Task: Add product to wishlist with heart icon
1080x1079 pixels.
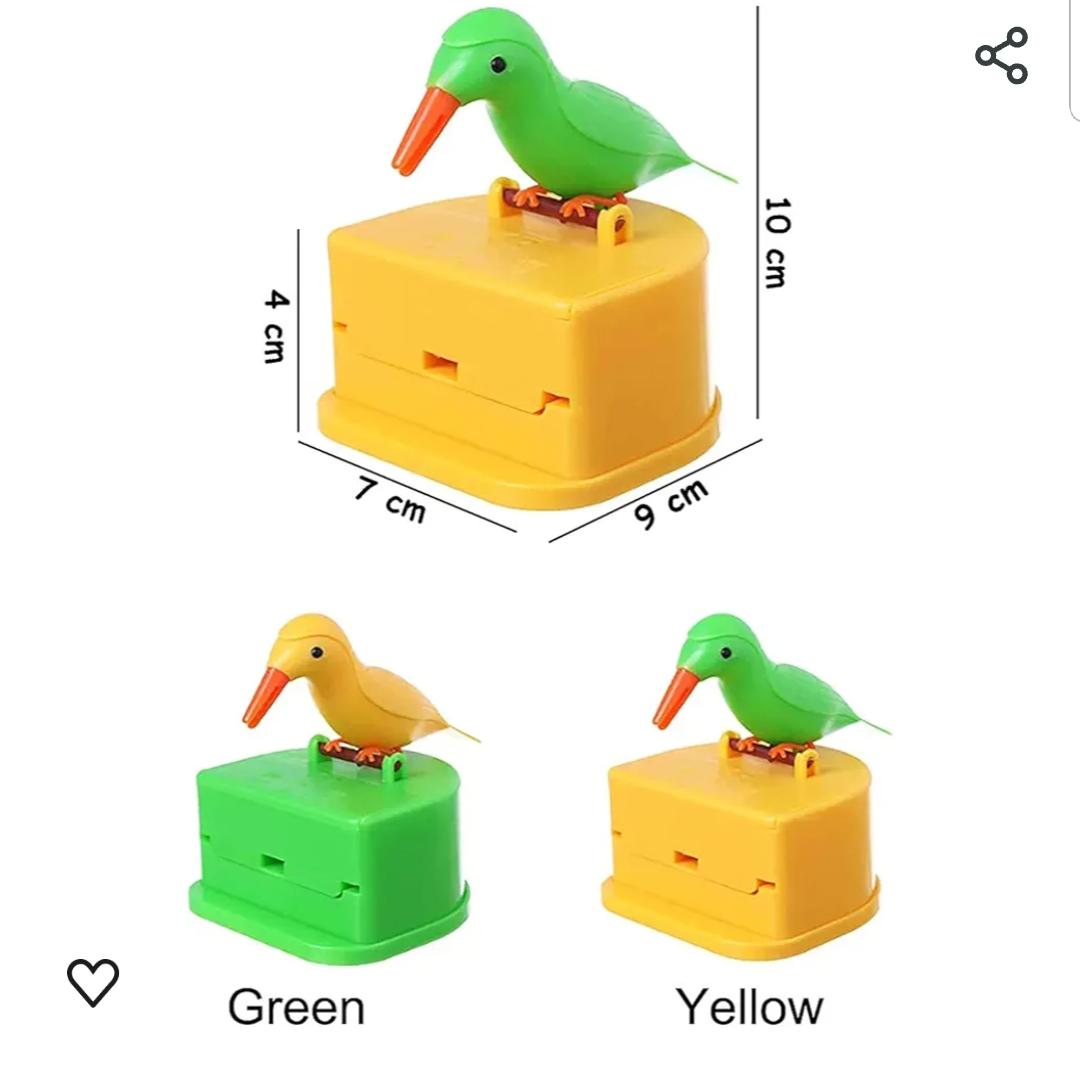Action: pos(93,981)
